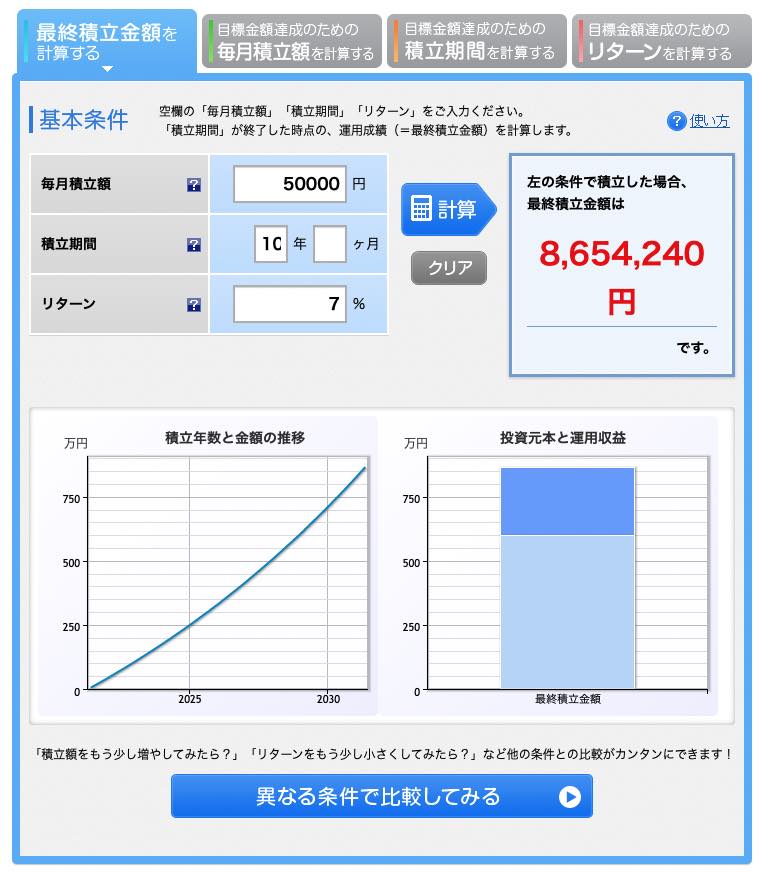Switch to the 毎月積立額を計算する tab
The height and width of the screenshot is (875, 759).
tap(291, 42)
